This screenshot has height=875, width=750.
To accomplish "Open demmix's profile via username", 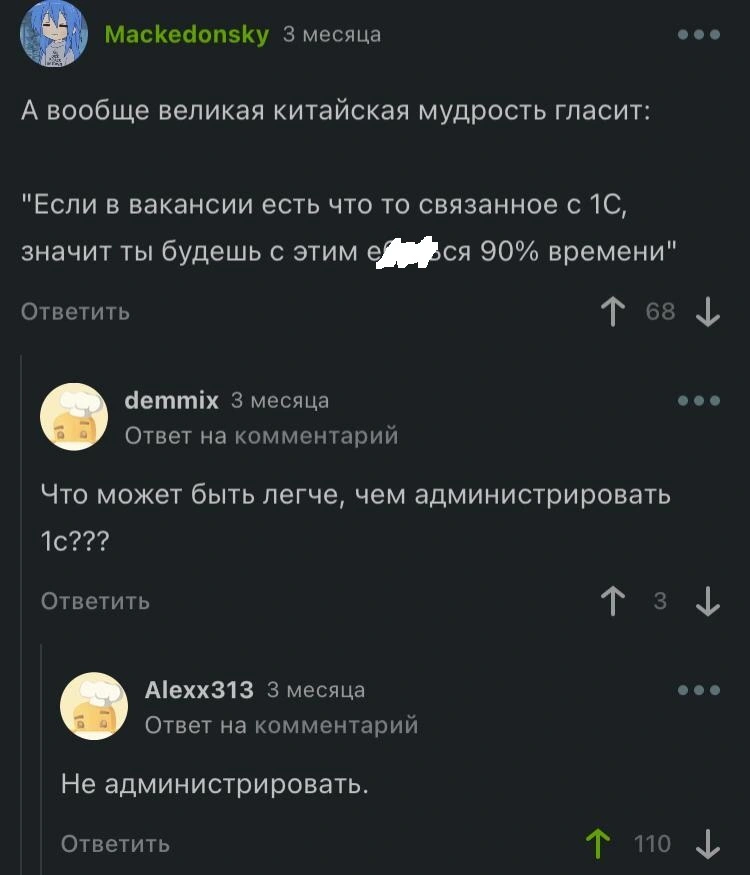I will point(171,401).
